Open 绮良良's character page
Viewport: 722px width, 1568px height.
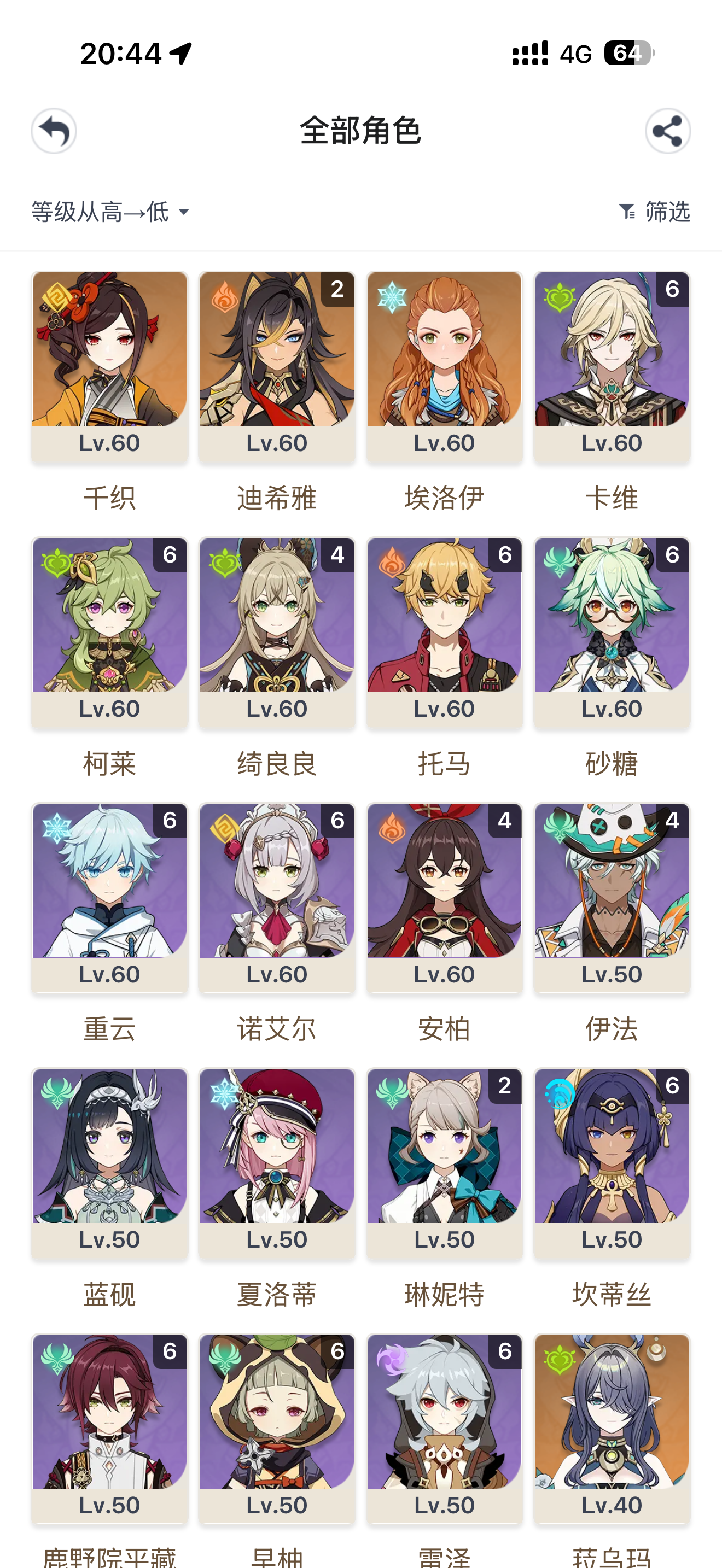(277, 632)
